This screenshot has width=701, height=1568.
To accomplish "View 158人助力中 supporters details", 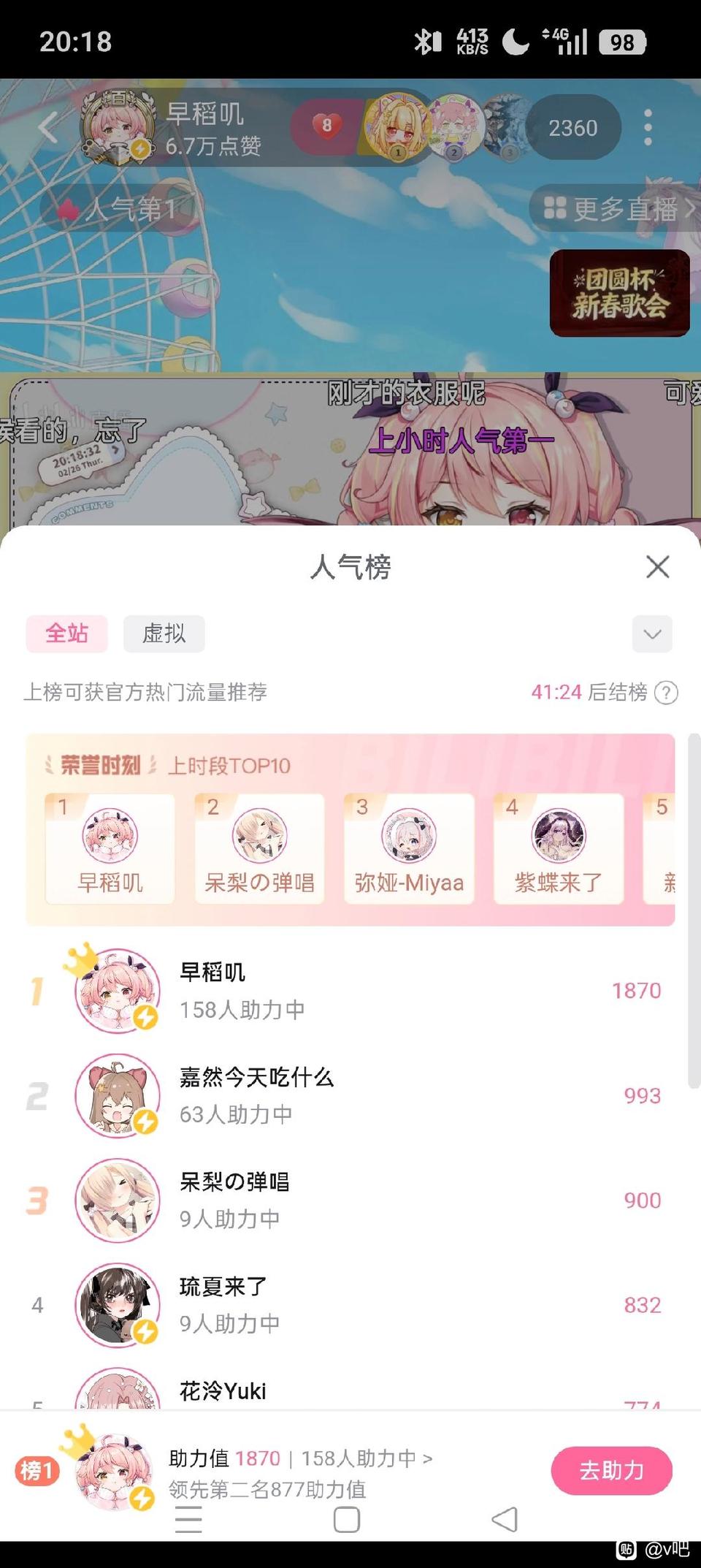I will (x=367, y=1458).
